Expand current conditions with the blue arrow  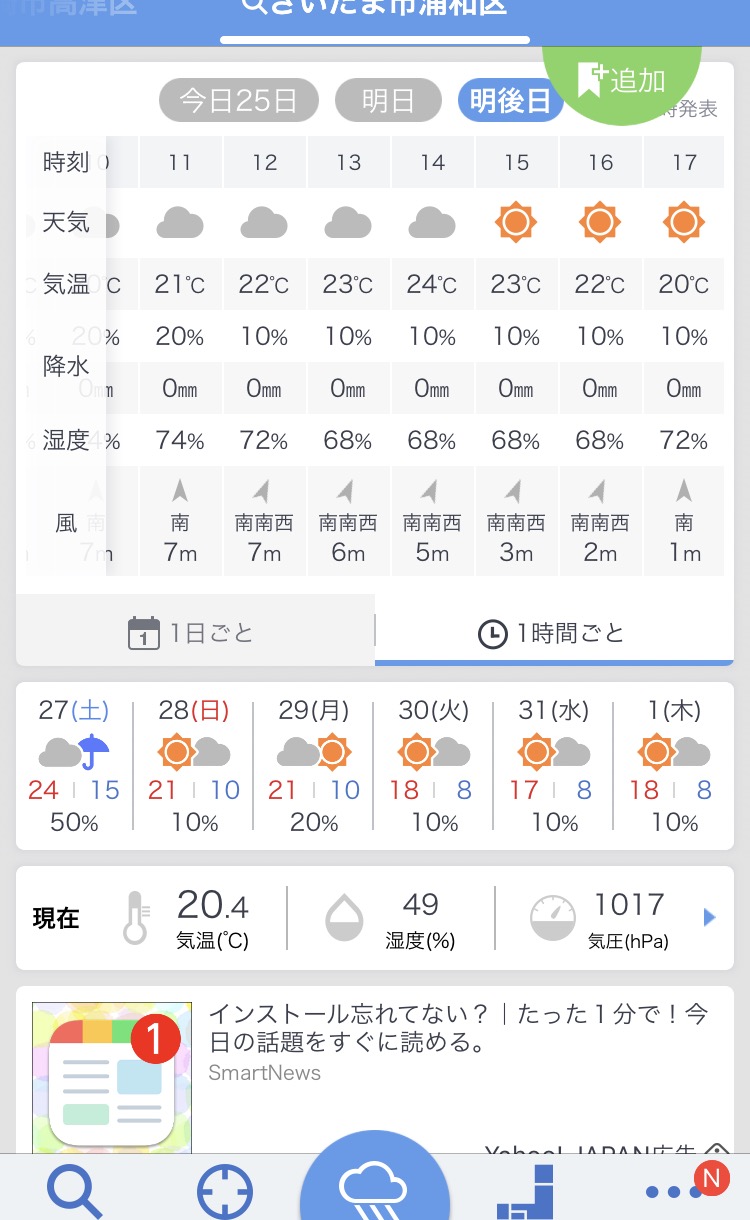[709, 917]
